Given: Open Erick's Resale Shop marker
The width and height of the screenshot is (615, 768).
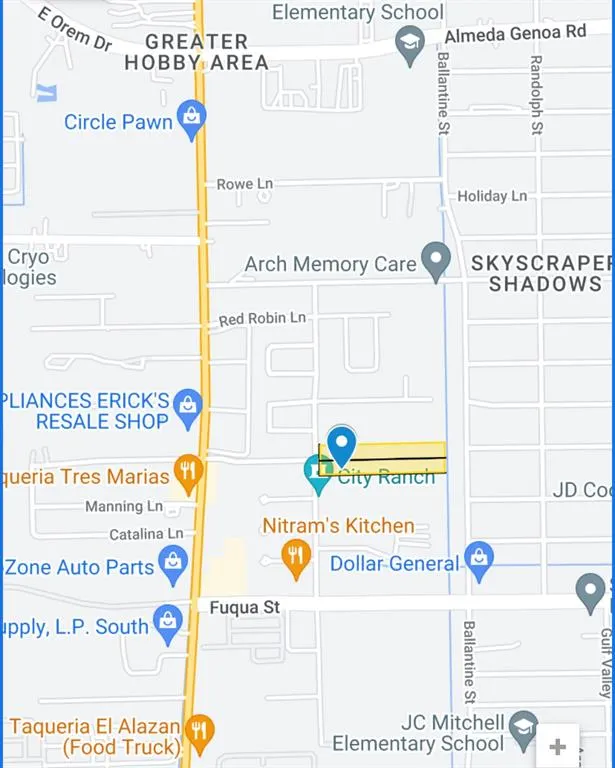Looking at the screenshot, I should click(x=187, y=407).
